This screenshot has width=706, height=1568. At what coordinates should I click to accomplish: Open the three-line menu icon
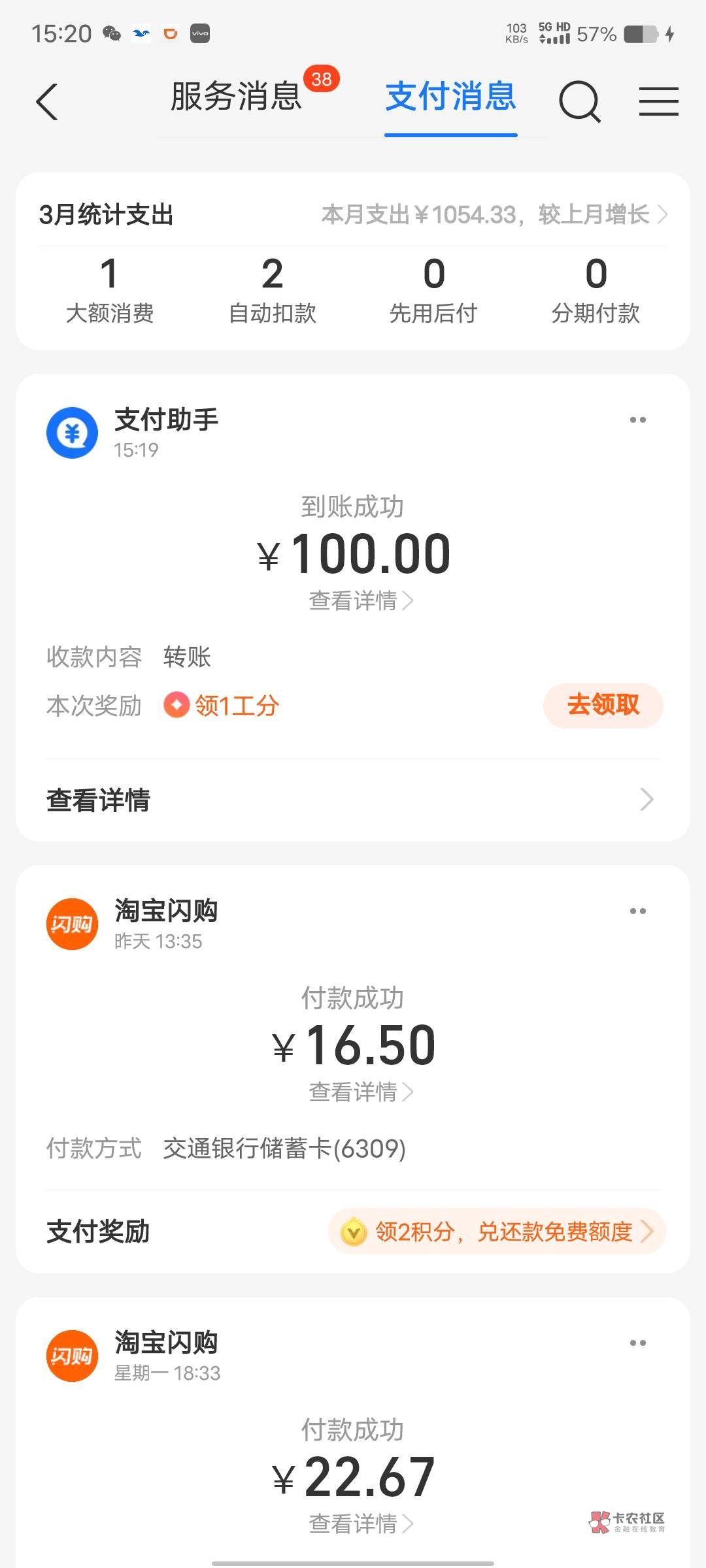[658, 102]
